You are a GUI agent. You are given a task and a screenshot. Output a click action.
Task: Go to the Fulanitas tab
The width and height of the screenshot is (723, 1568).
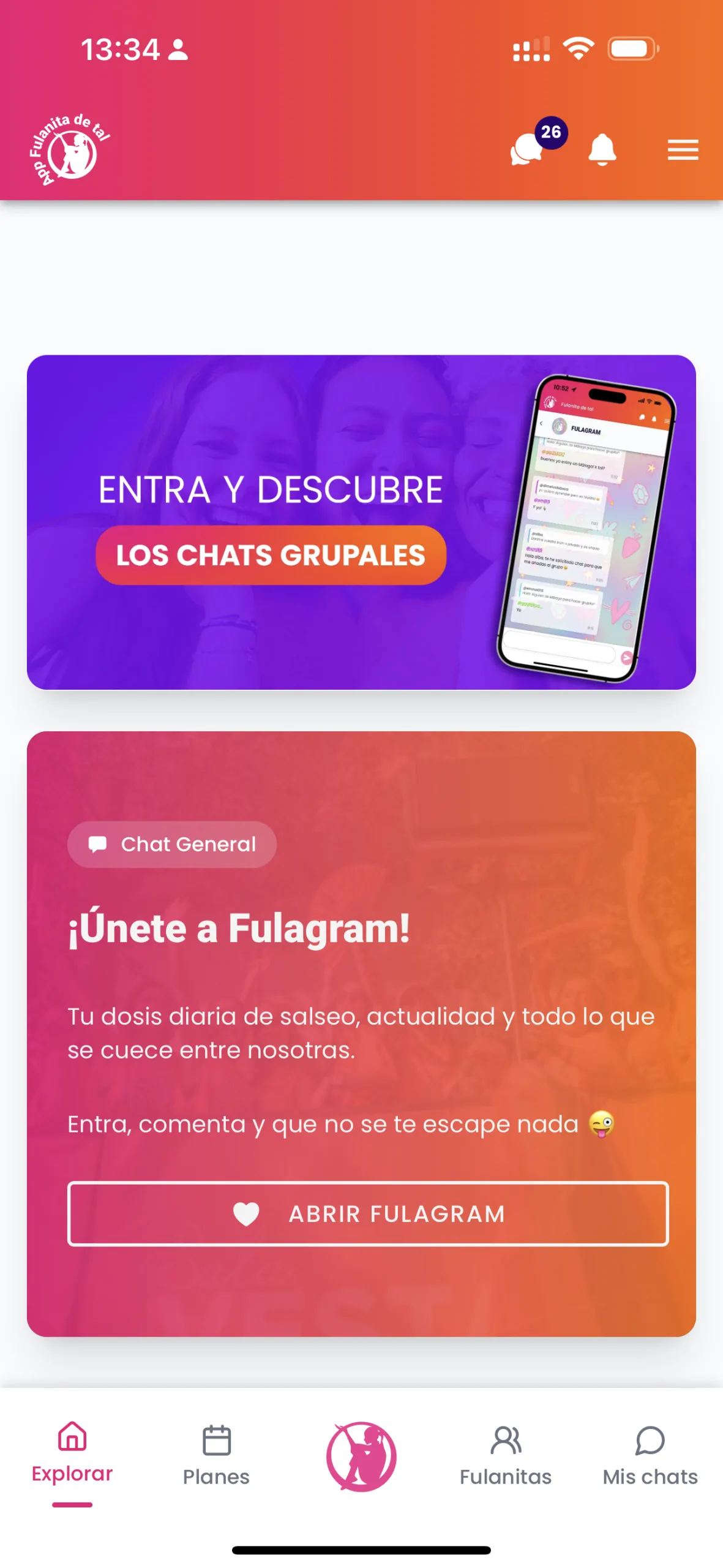point(506,1458)
